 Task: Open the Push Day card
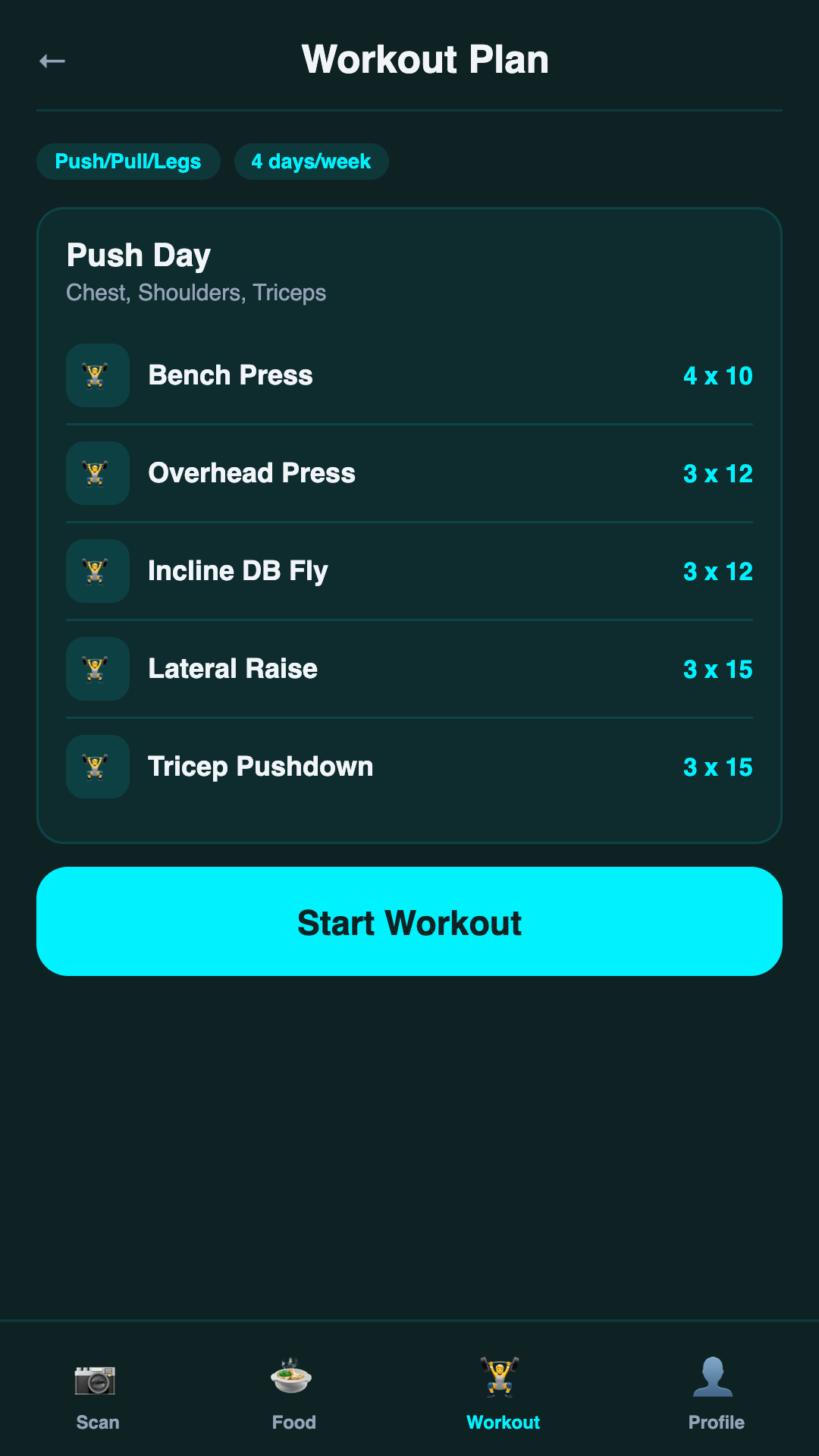coord(409,526)
